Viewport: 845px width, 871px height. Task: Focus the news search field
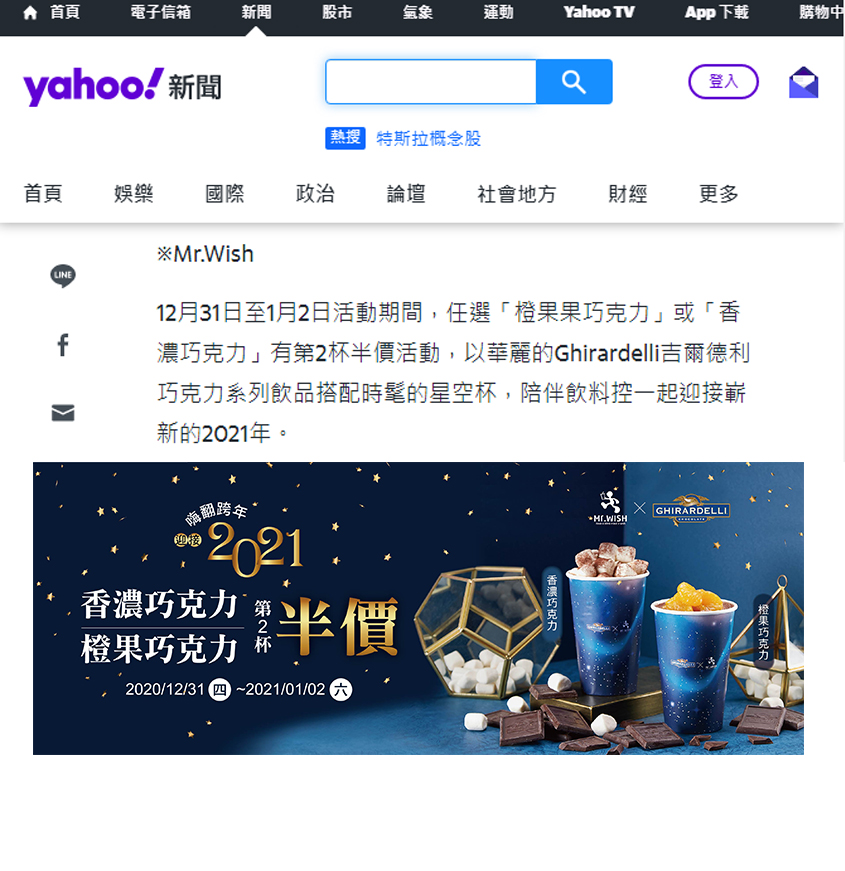431,82
